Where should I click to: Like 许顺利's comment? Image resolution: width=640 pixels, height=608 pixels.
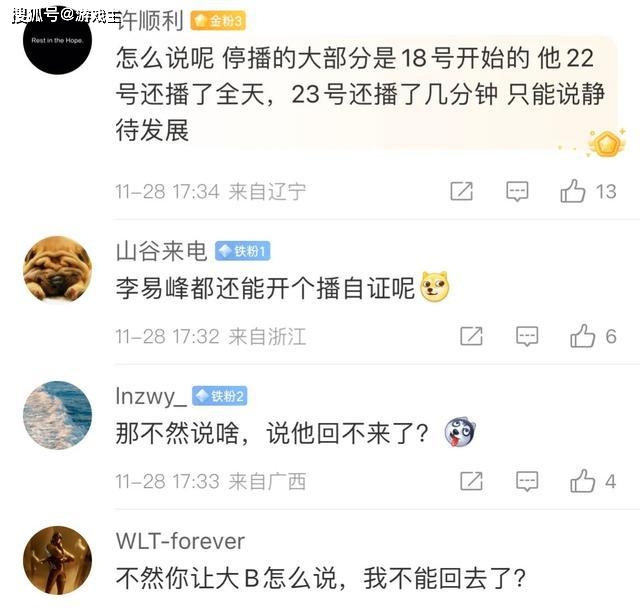click(x=573, y=191)
